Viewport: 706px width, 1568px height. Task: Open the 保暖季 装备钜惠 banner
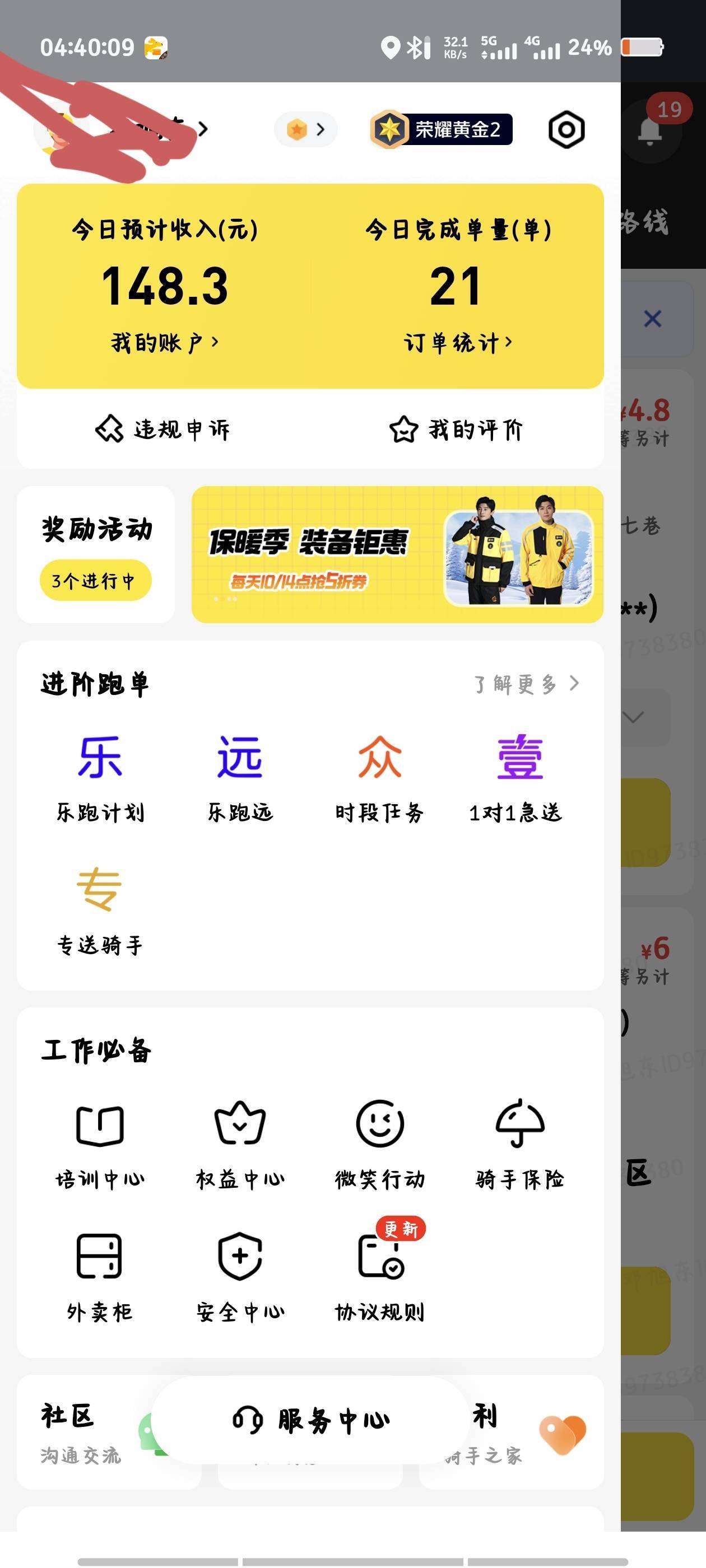click(x=397, y=554)
